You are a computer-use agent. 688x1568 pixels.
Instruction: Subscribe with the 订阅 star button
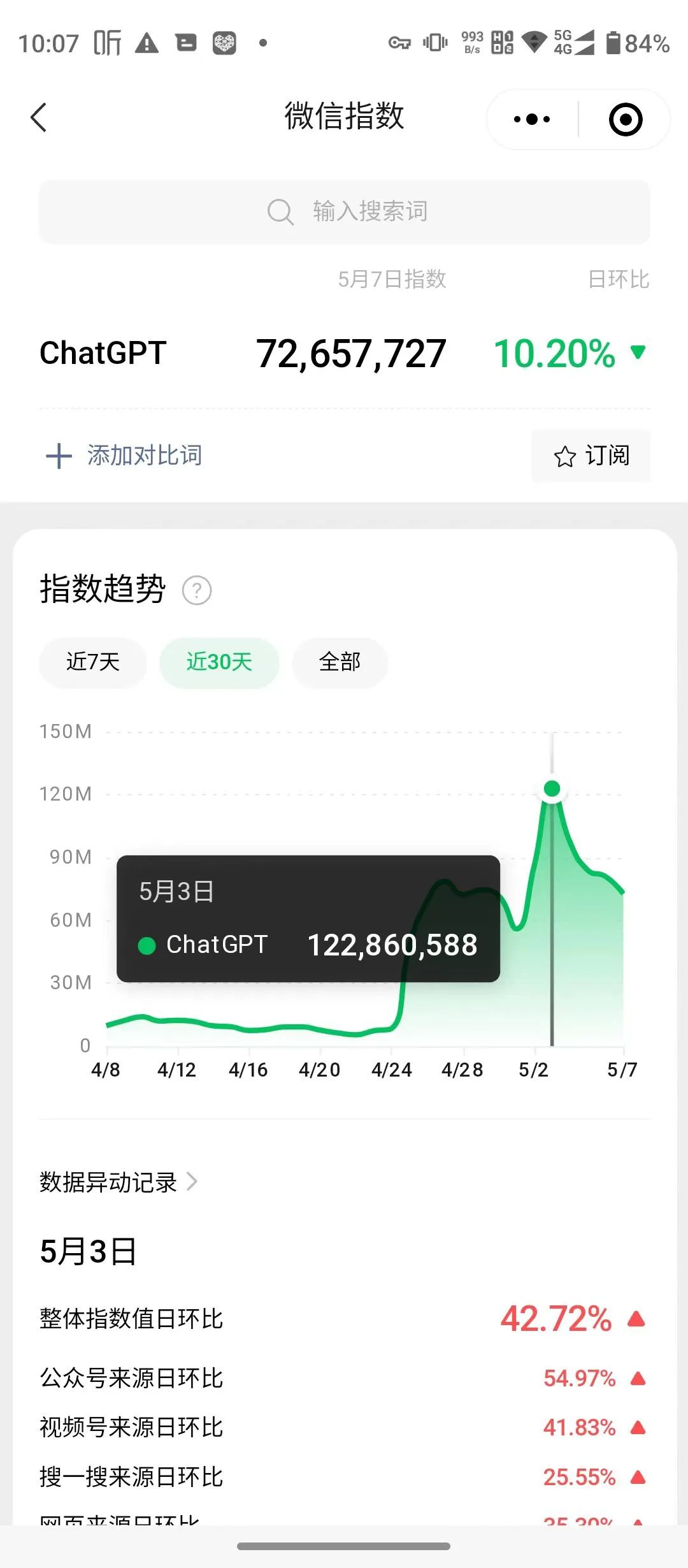tap(591, 456)
